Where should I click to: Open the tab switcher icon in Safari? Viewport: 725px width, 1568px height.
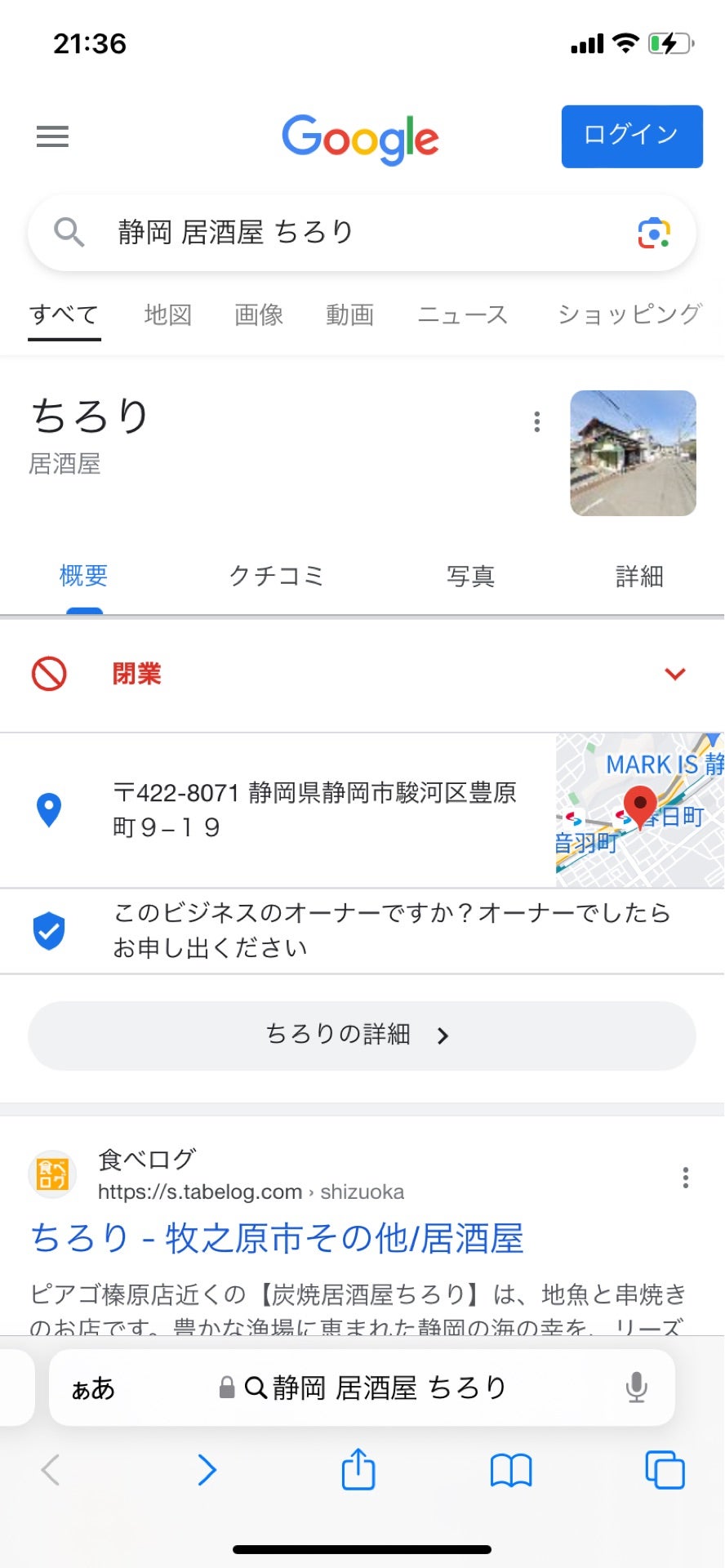tap(665, 1470)
